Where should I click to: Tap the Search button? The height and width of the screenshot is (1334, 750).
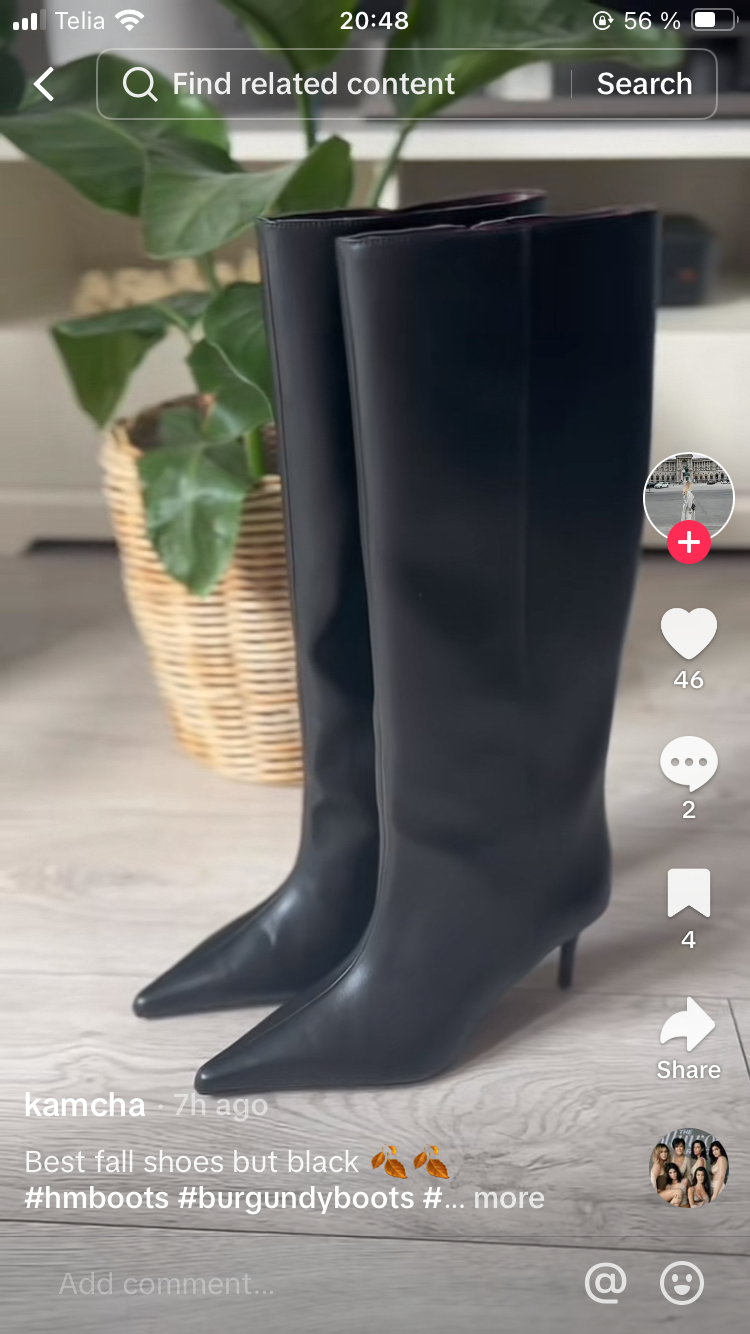point(644,84)
